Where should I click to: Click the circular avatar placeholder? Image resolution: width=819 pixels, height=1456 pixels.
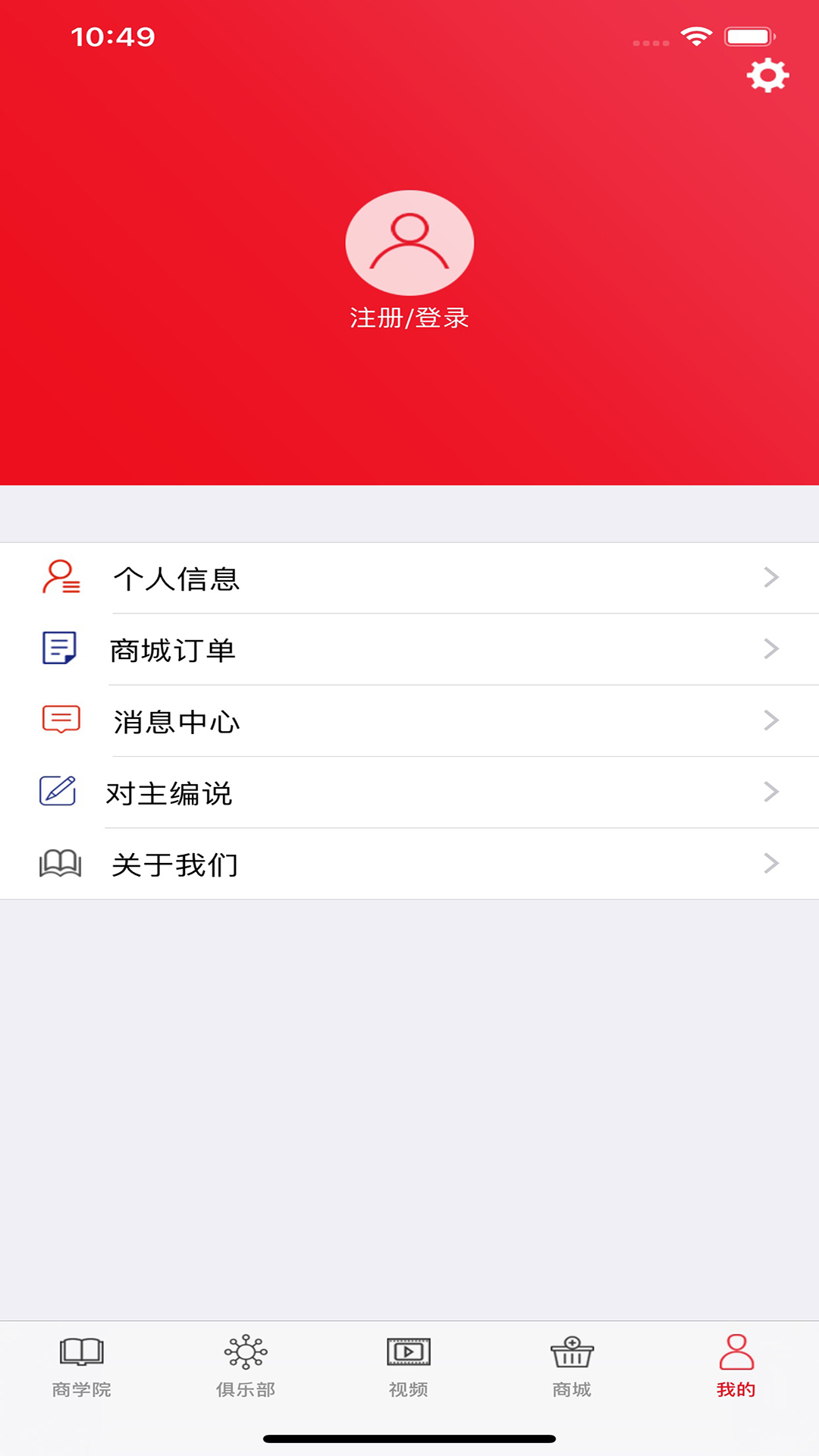[x=409, y=243]
